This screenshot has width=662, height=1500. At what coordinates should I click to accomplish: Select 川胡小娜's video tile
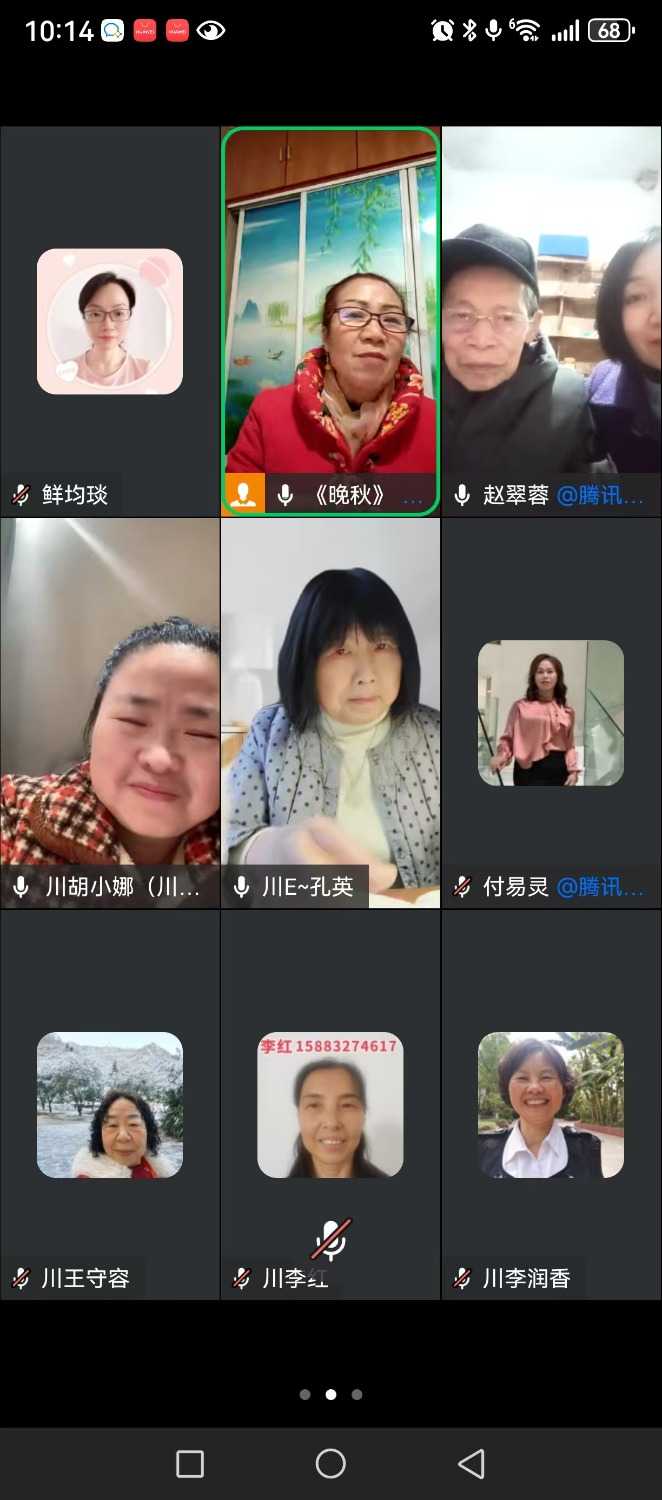110,712
